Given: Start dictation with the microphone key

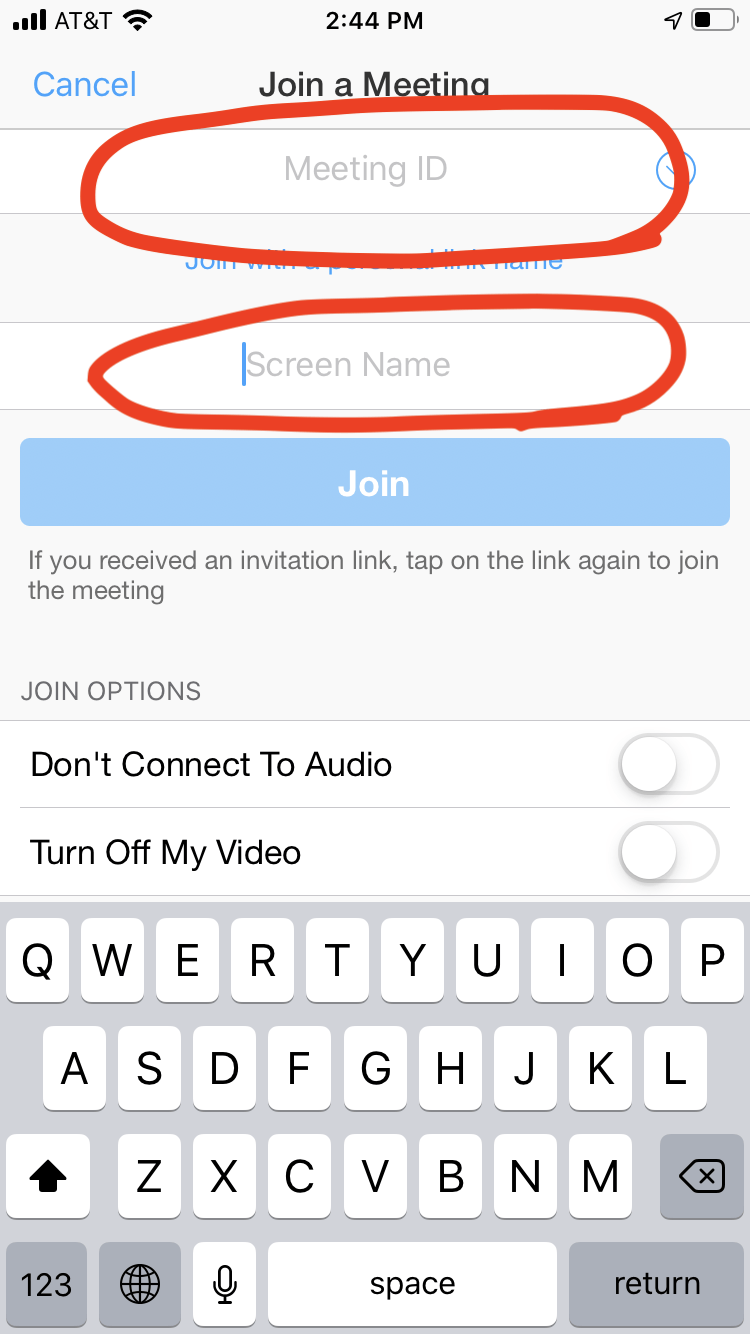Looking at the screenshot, I should 225,1284.
